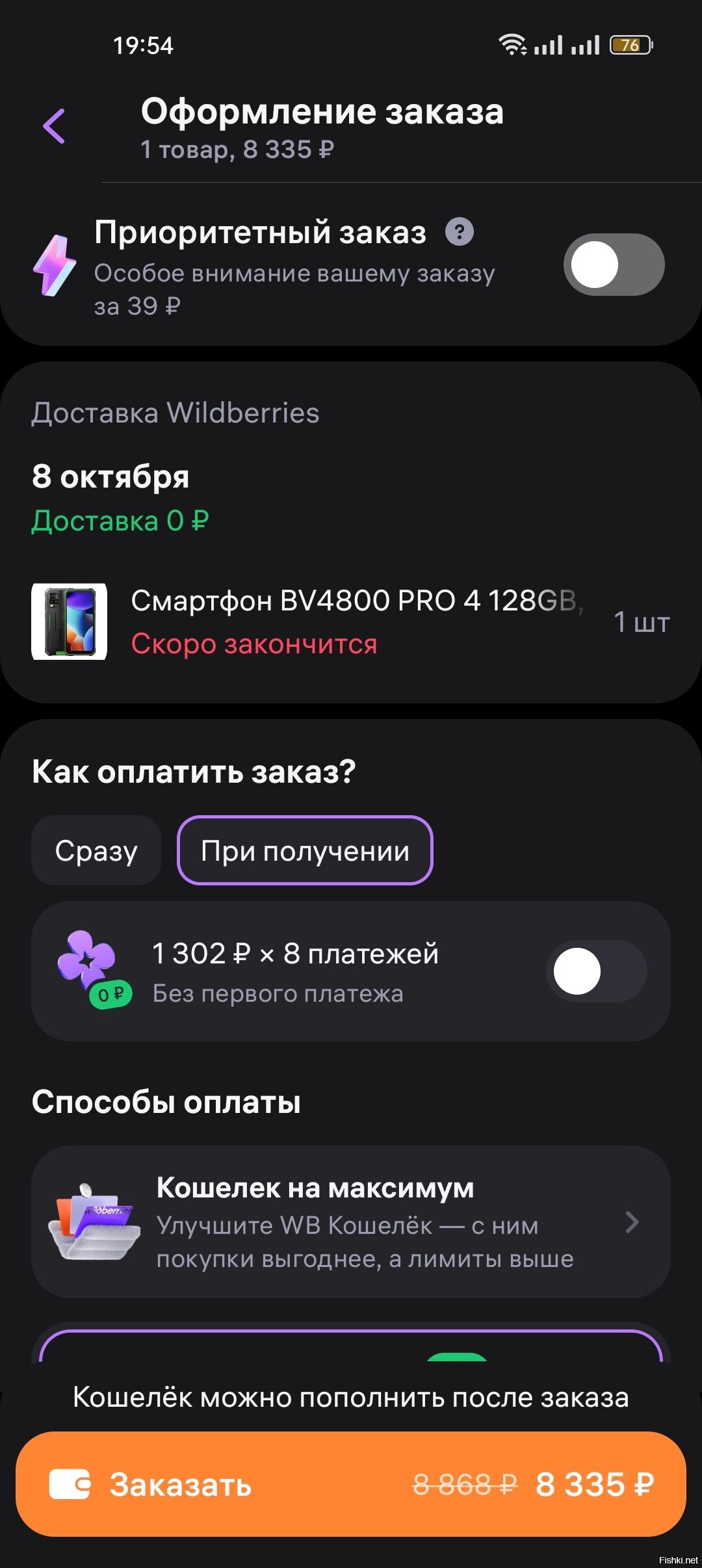
Task: Go back from the order checkout screen
Action: (54, 126)
